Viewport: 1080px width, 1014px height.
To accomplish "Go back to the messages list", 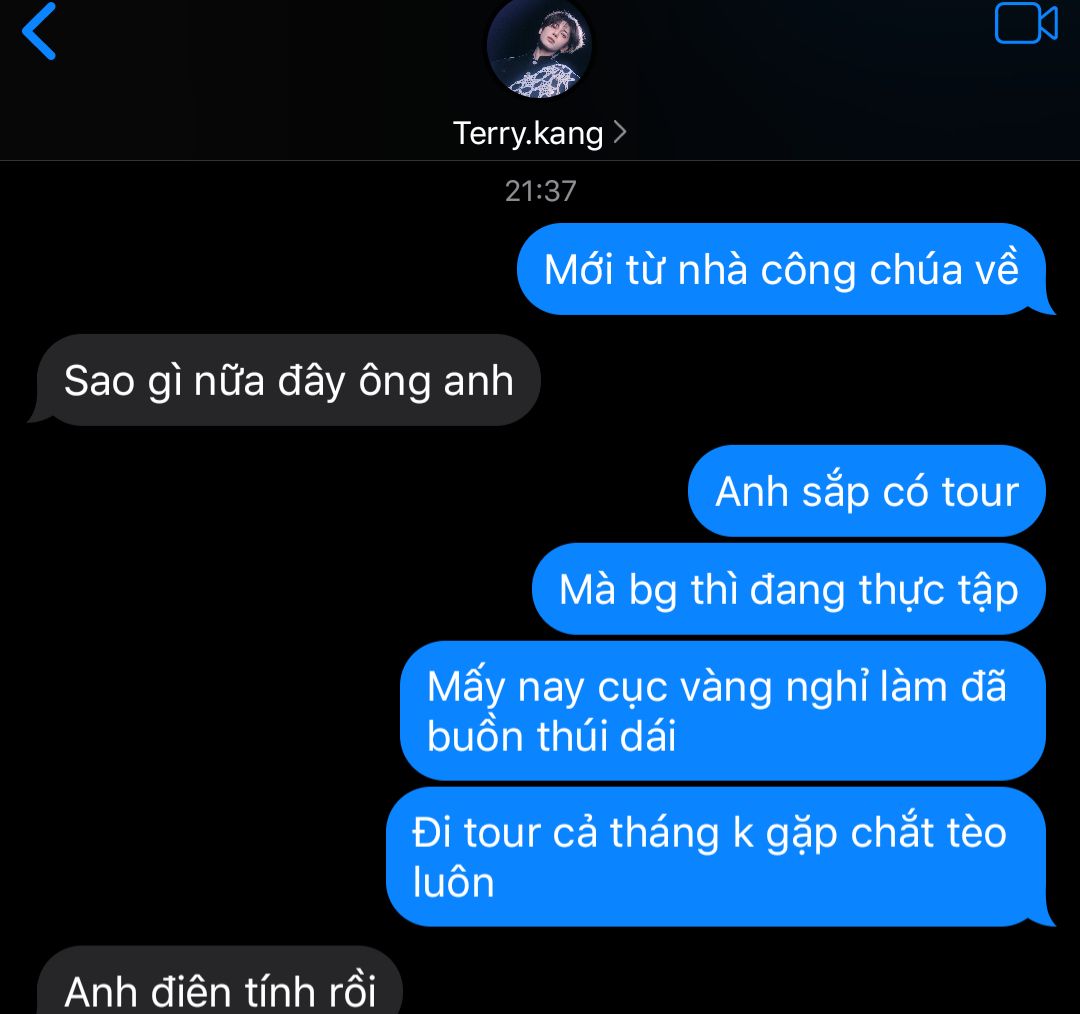I will [39, 32].
